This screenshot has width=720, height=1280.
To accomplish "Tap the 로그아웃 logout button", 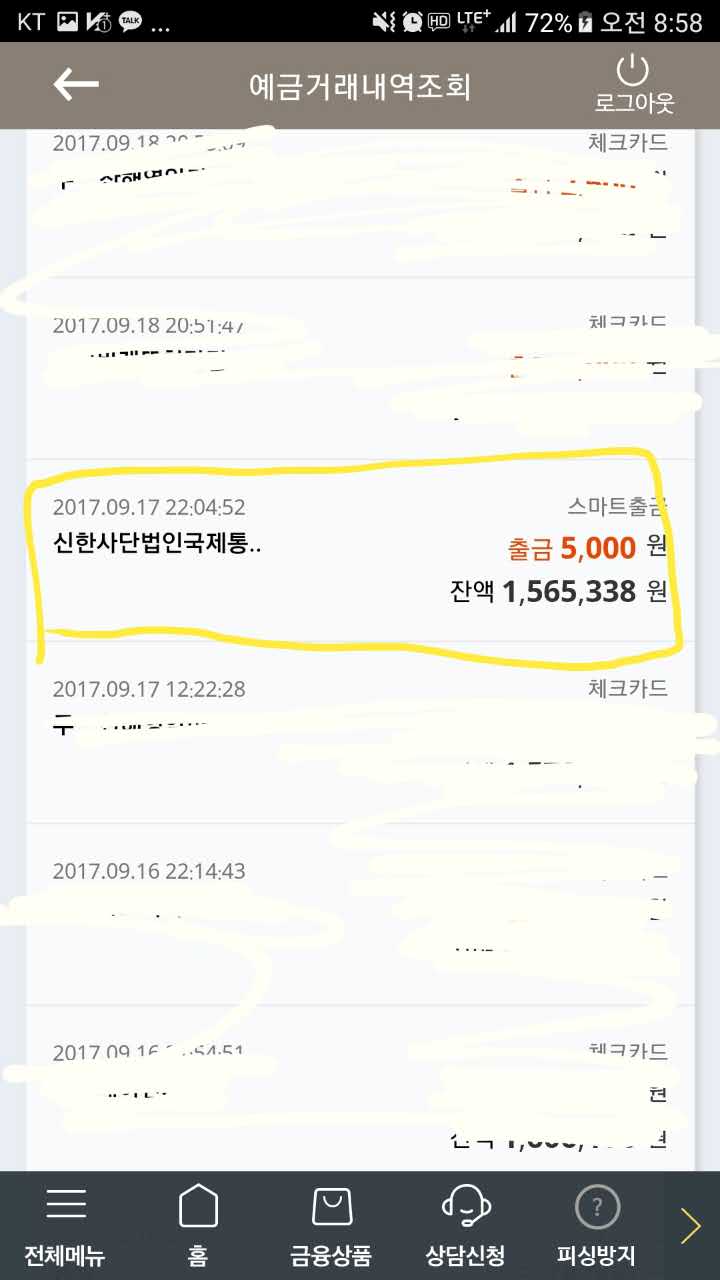I will coord(634,85).
